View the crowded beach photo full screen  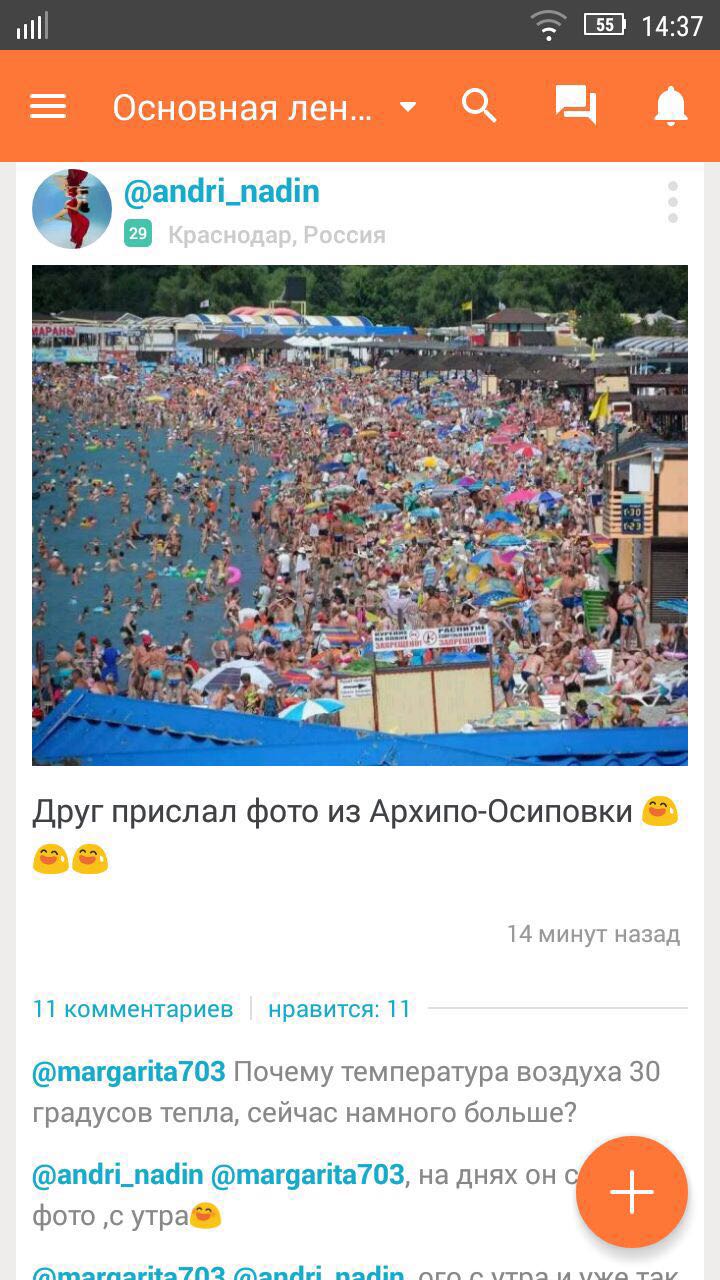tap(360, 515)
